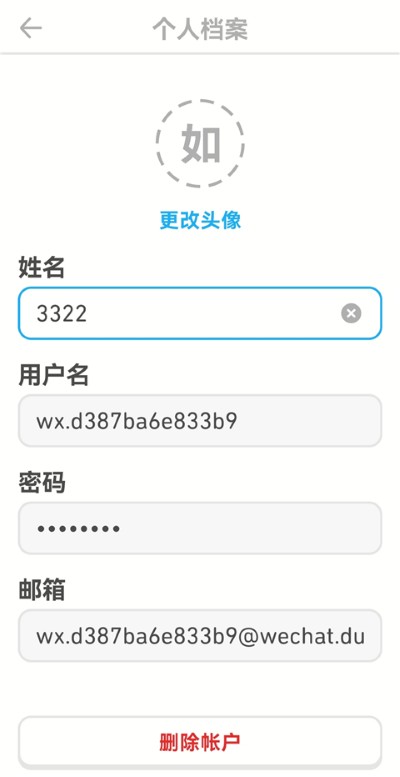Tap the dashed avatar circle with 如

click(x=200, y=144)
